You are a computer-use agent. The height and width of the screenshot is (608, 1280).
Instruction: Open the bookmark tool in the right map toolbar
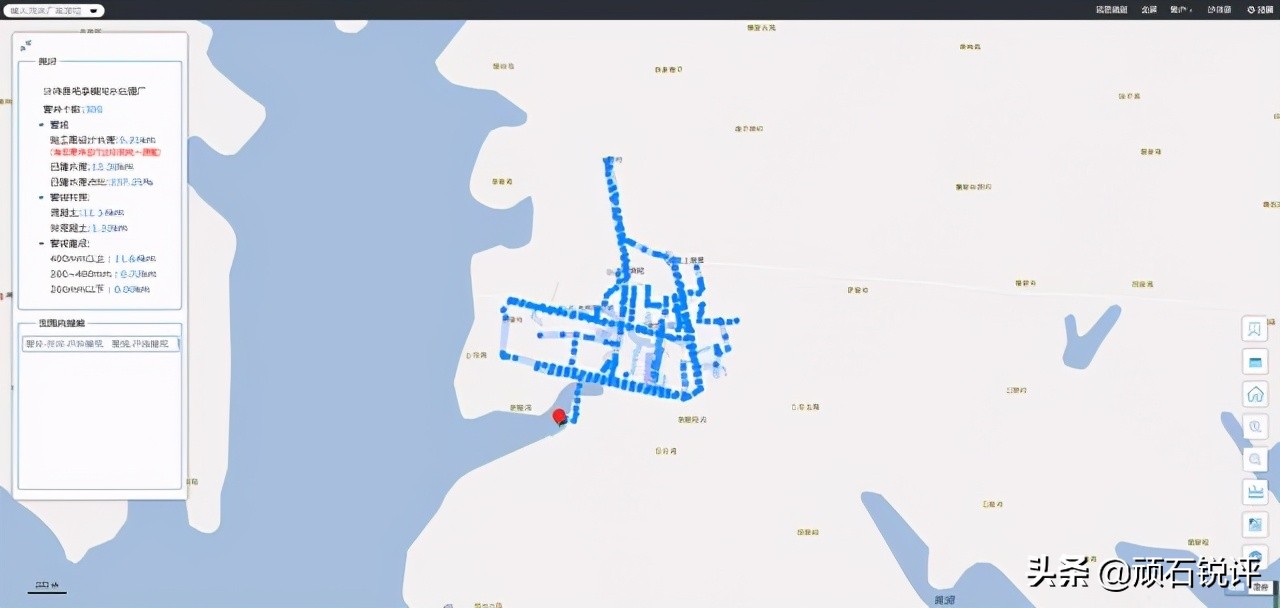point(1255,329)
